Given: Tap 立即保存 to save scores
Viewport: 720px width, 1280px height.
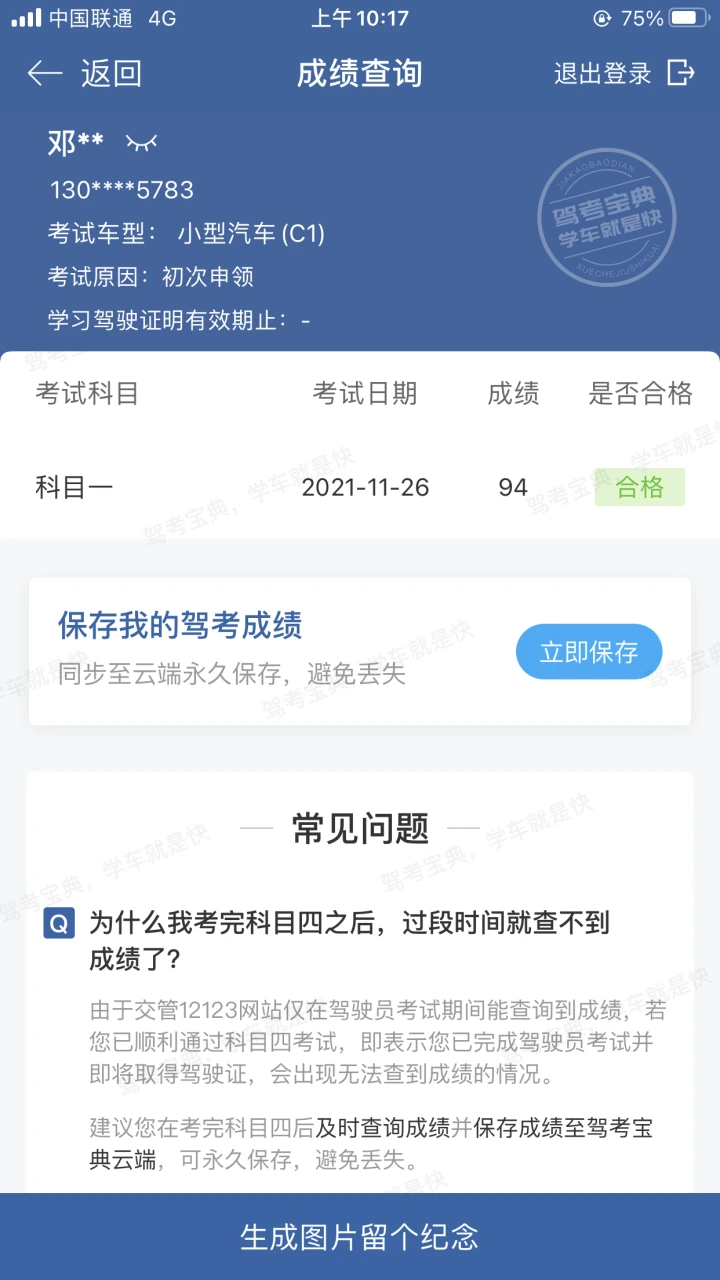Looking at the screenshot, I should 589,652.
